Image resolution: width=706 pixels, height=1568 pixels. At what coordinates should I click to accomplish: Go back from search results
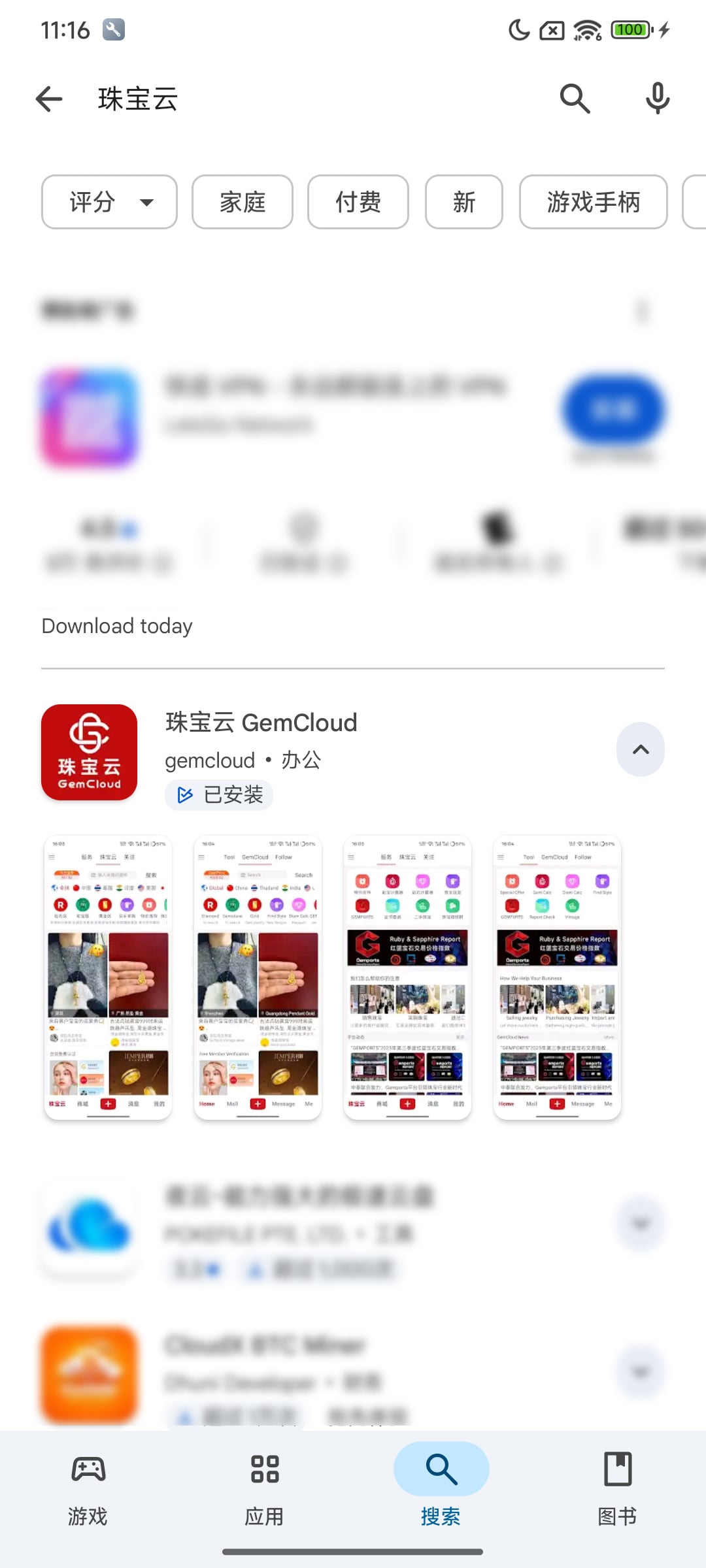coord(49,99)
